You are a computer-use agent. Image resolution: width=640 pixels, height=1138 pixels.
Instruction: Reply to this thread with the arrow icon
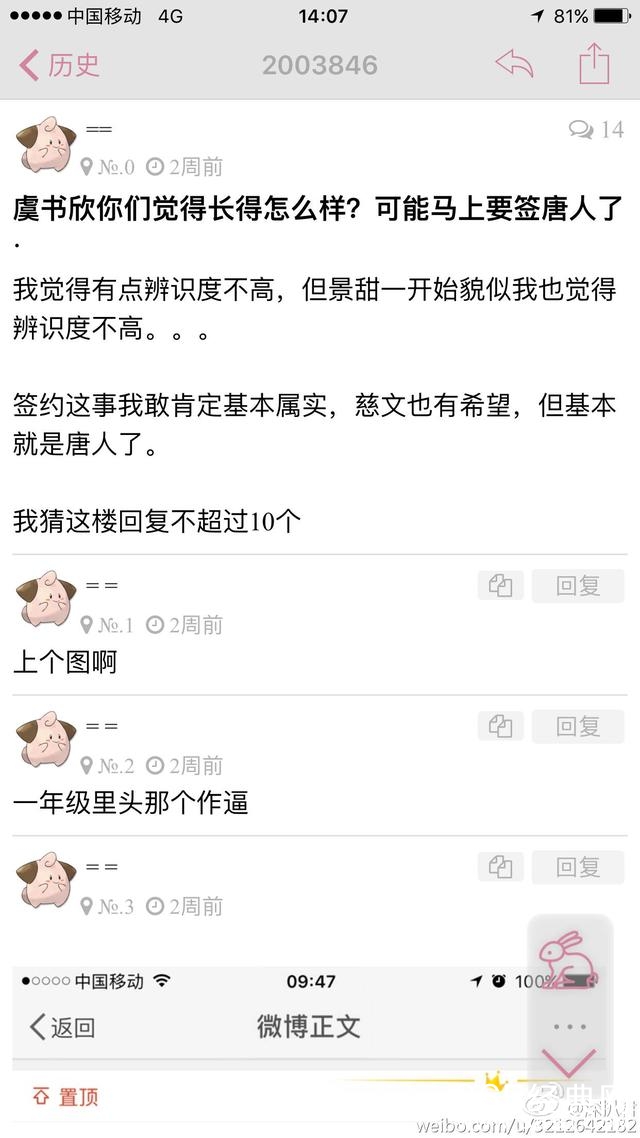(x=514, y=65)
